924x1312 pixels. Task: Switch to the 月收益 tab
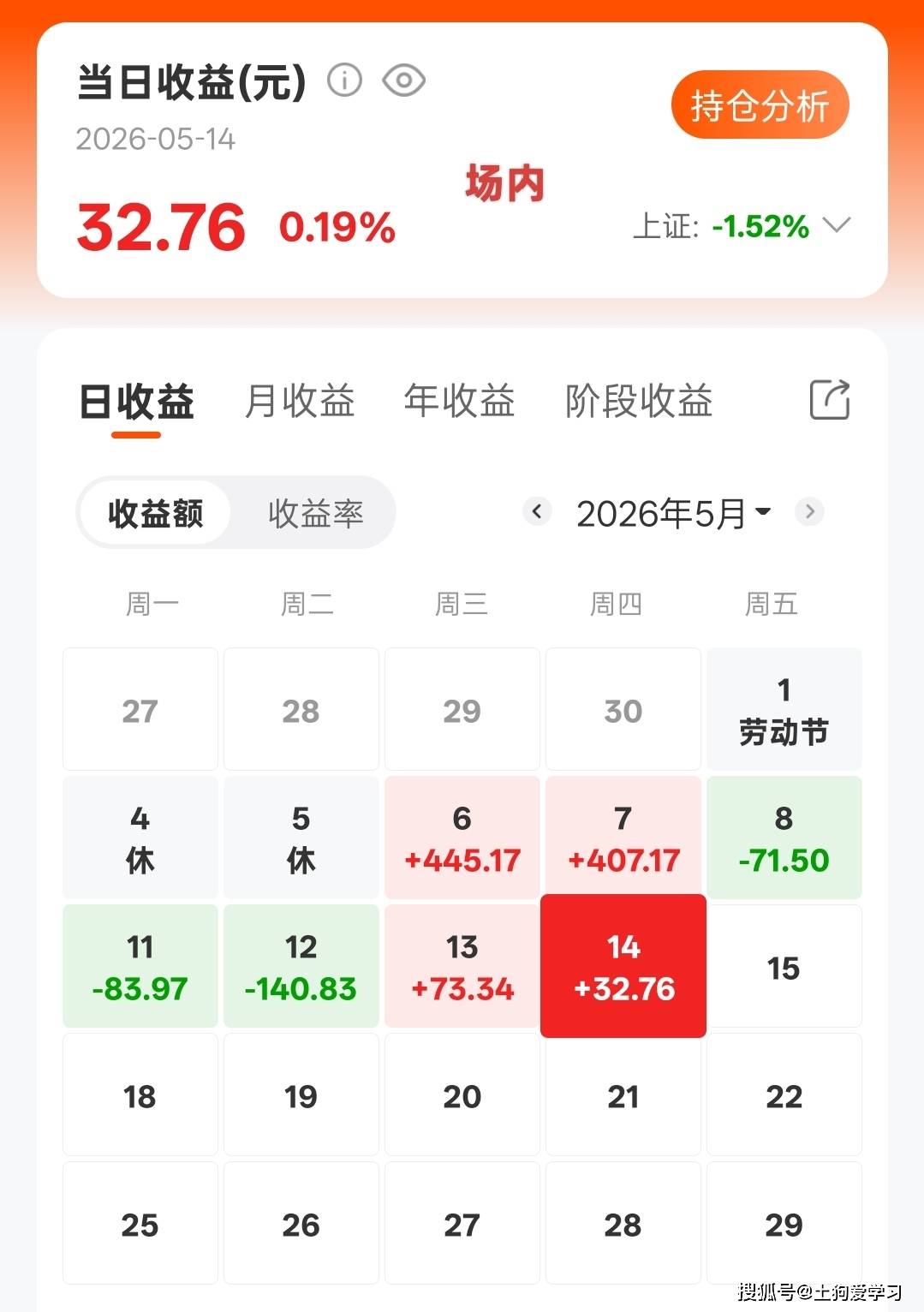pos(300,401)
